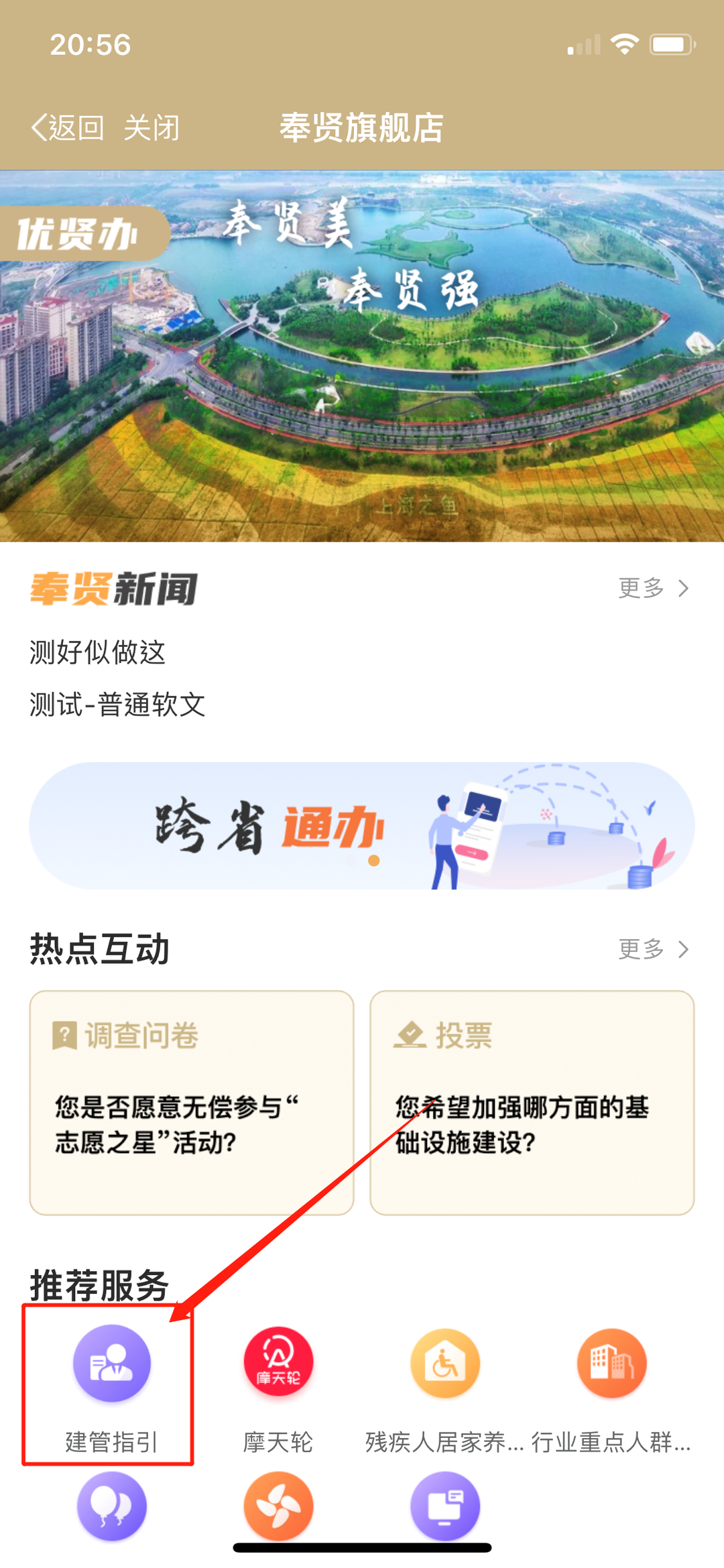Go back using the 返回 button
This screenshot has height=1568, width=724.
point(68,127)
